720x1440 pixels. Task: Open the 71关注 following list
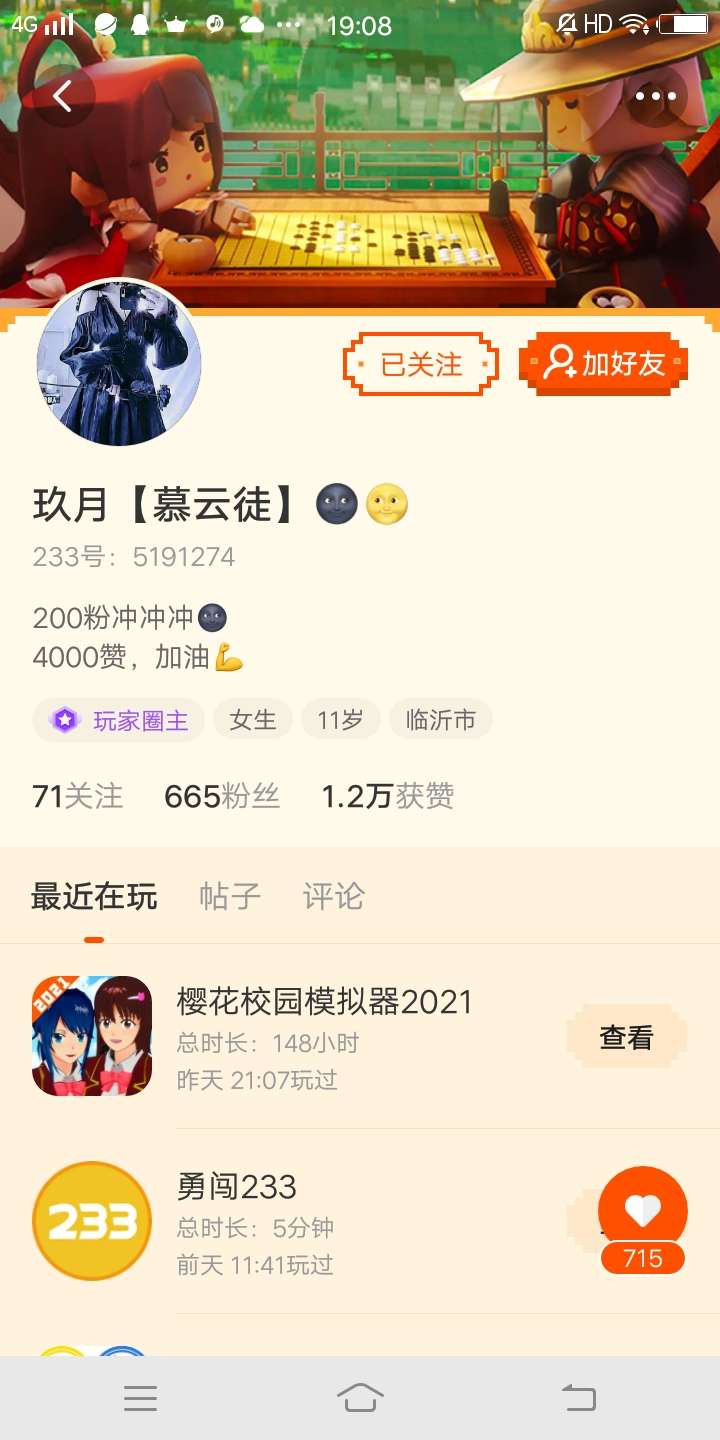[78, 796]
